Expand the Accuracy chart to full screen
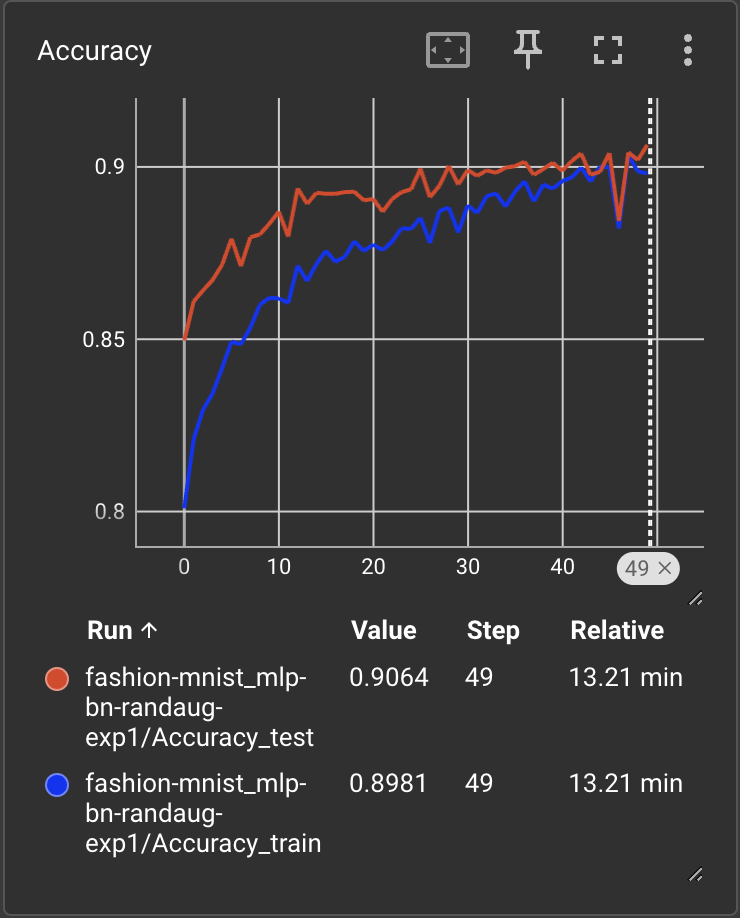The height and width of the screenshot is (918, 740). click(x=608, y=50)
